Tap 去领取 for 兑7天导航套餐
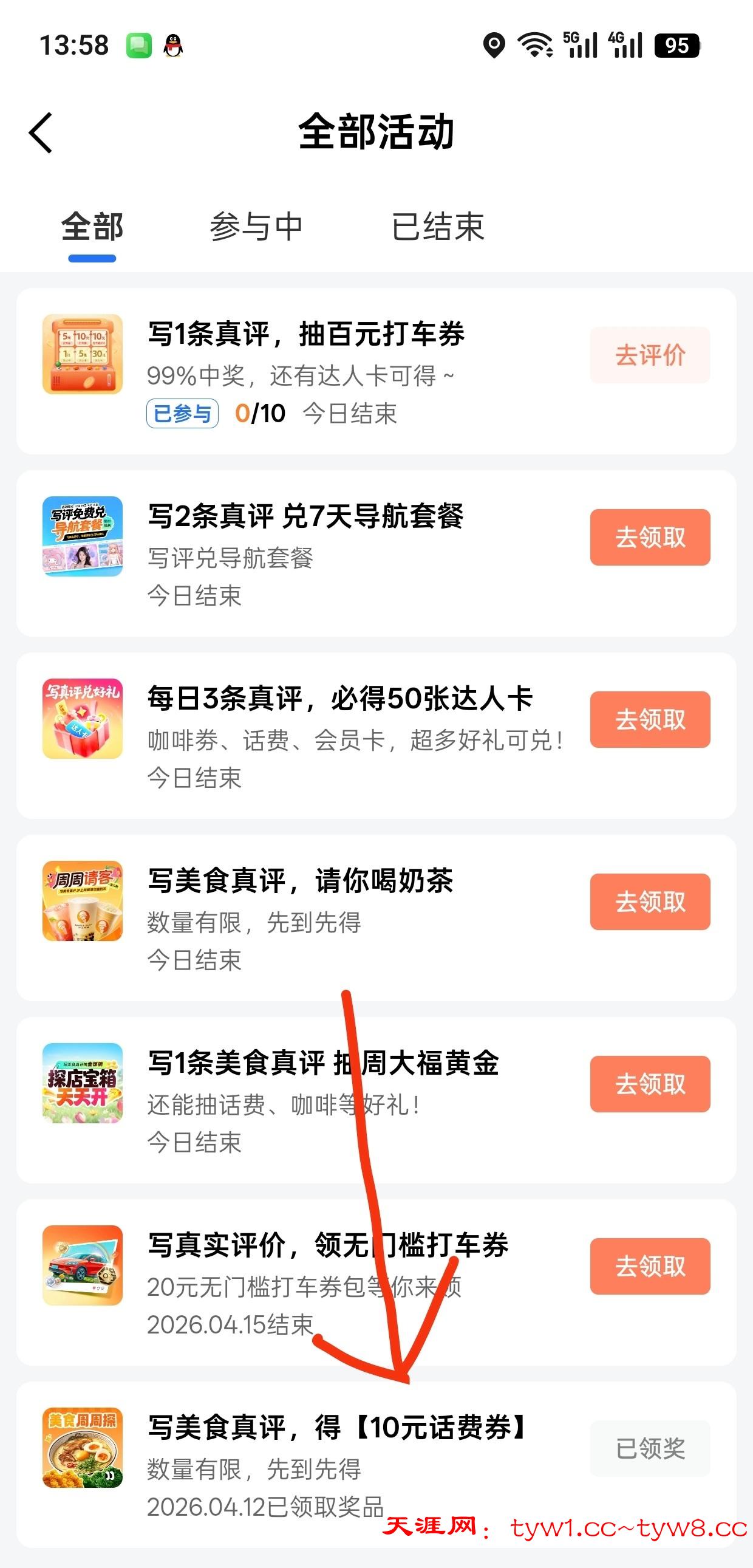The image size is (753, 1568). (x=650, y=537)
